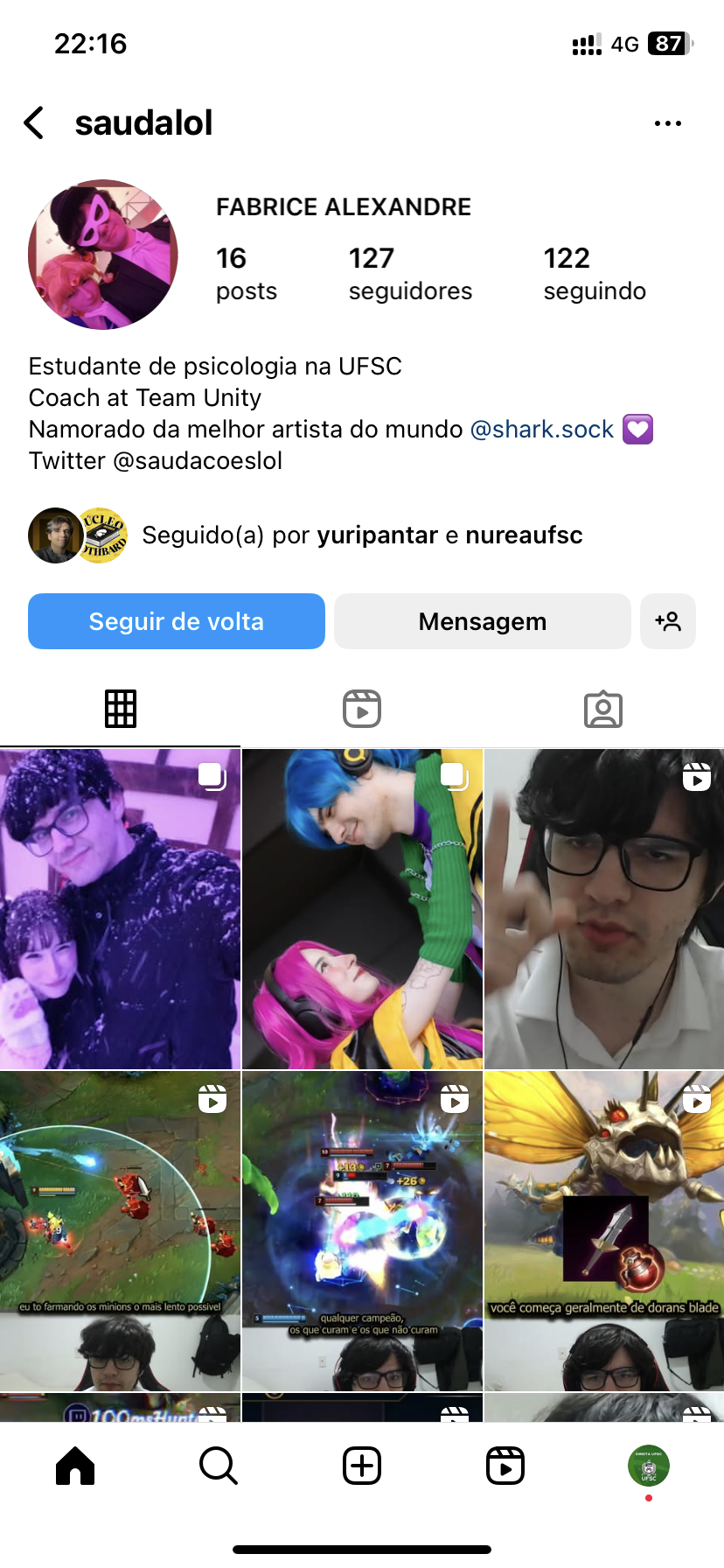
Task: Open the snowy couple photo post
Action: click(120, 908)
